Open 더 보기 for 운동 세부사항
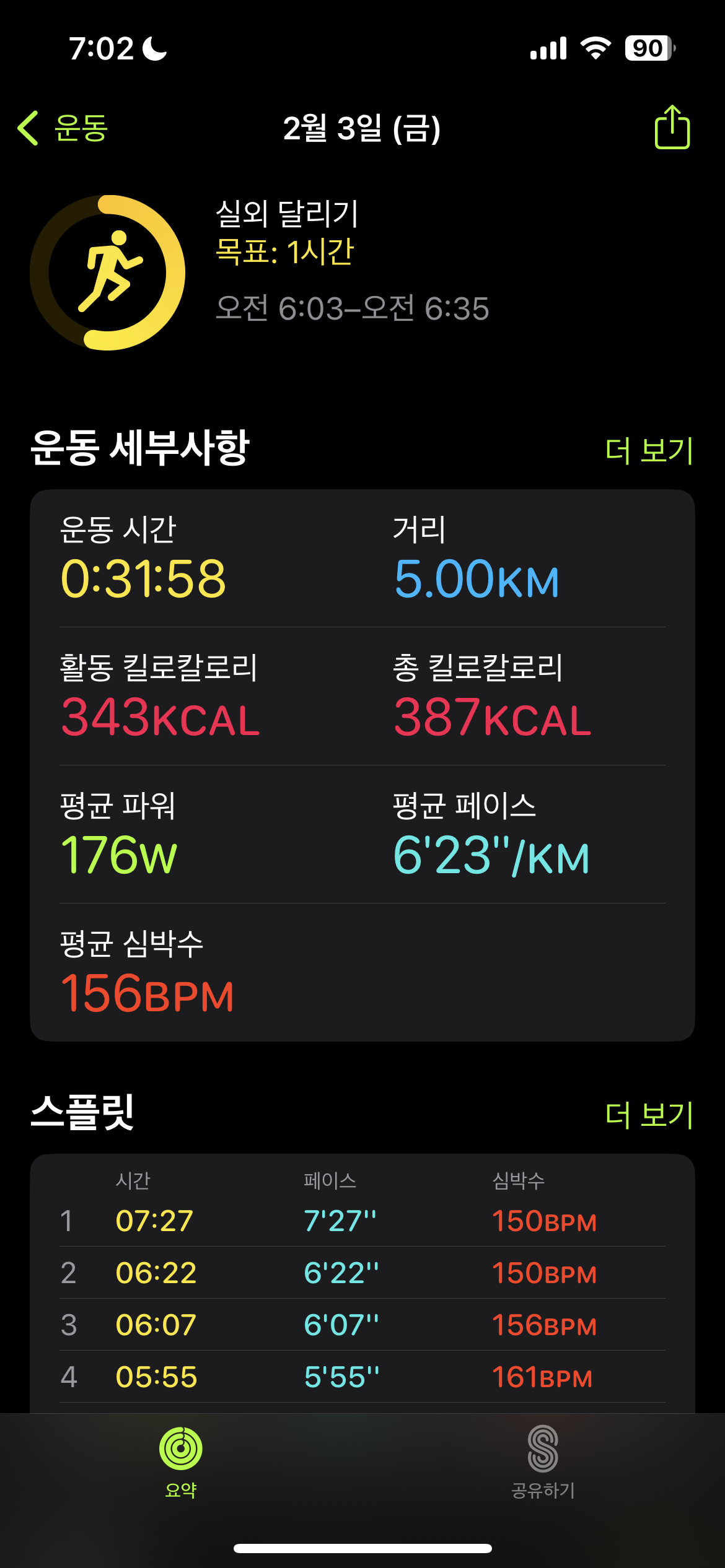 coord(648,450)
